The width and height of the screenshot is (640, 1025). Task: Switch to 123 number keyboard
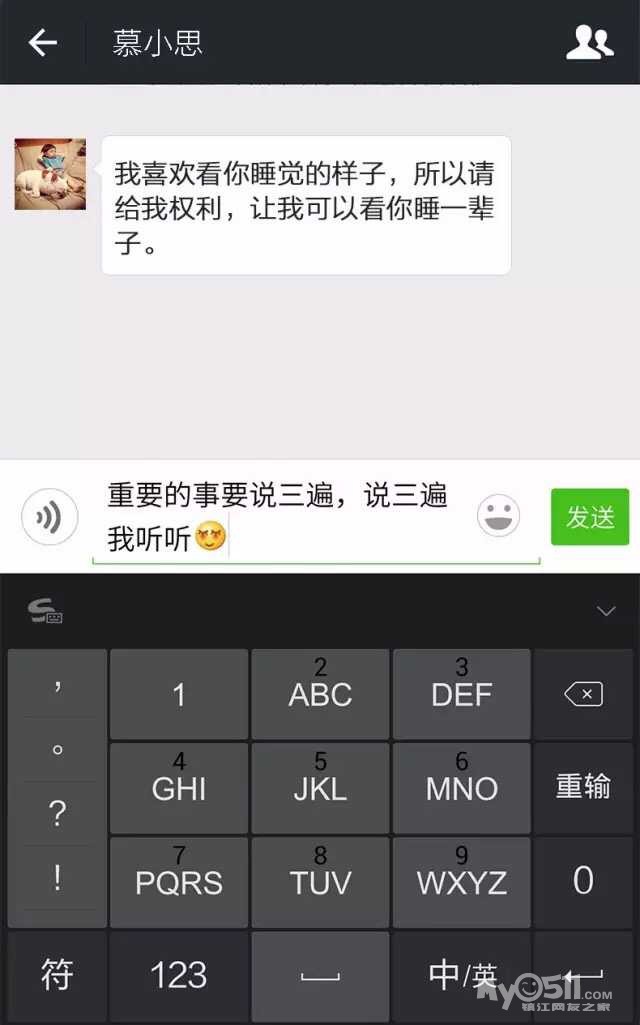pos(179,975)
